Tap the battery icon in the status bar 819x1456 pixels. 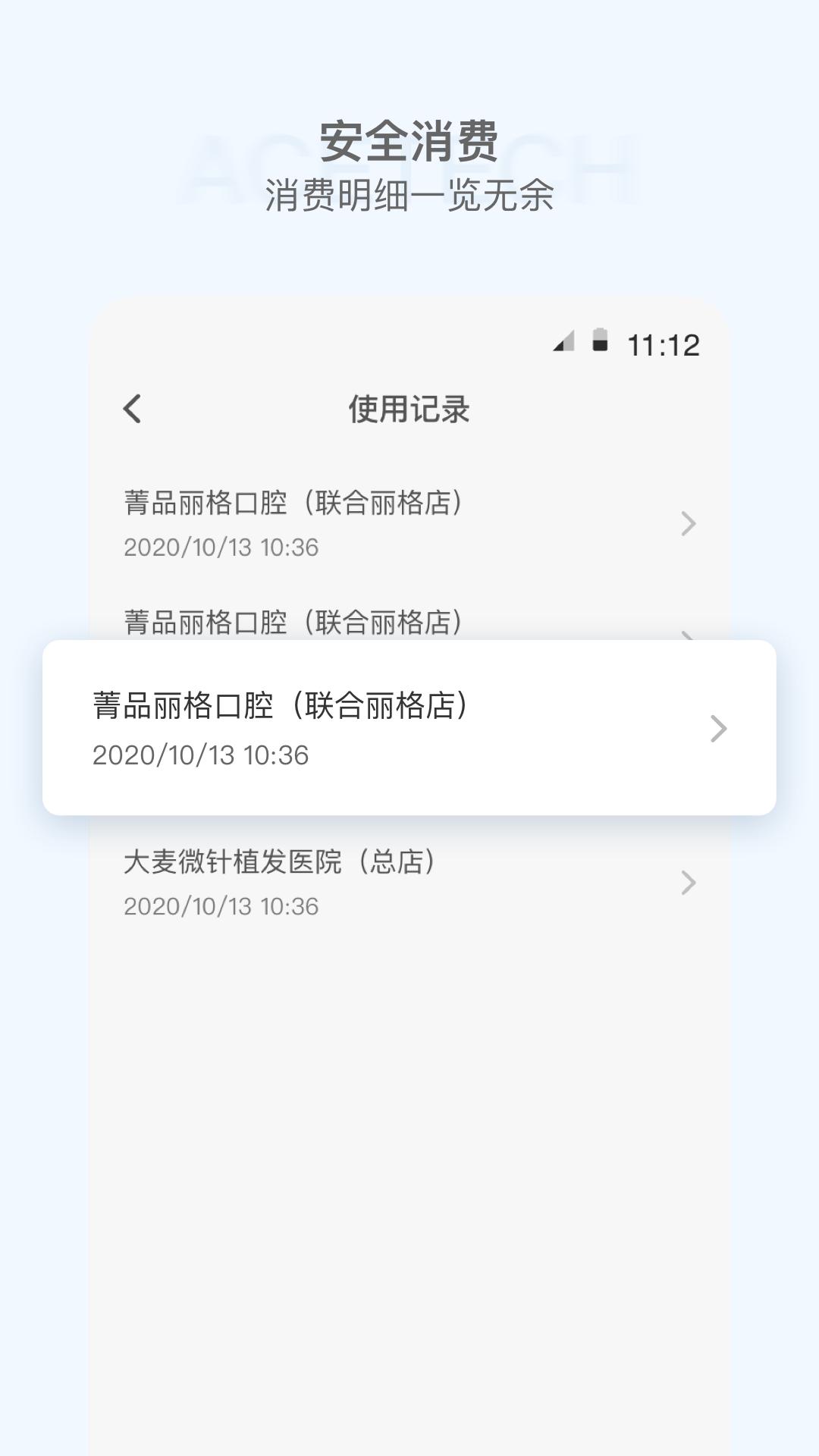(601, 343)
